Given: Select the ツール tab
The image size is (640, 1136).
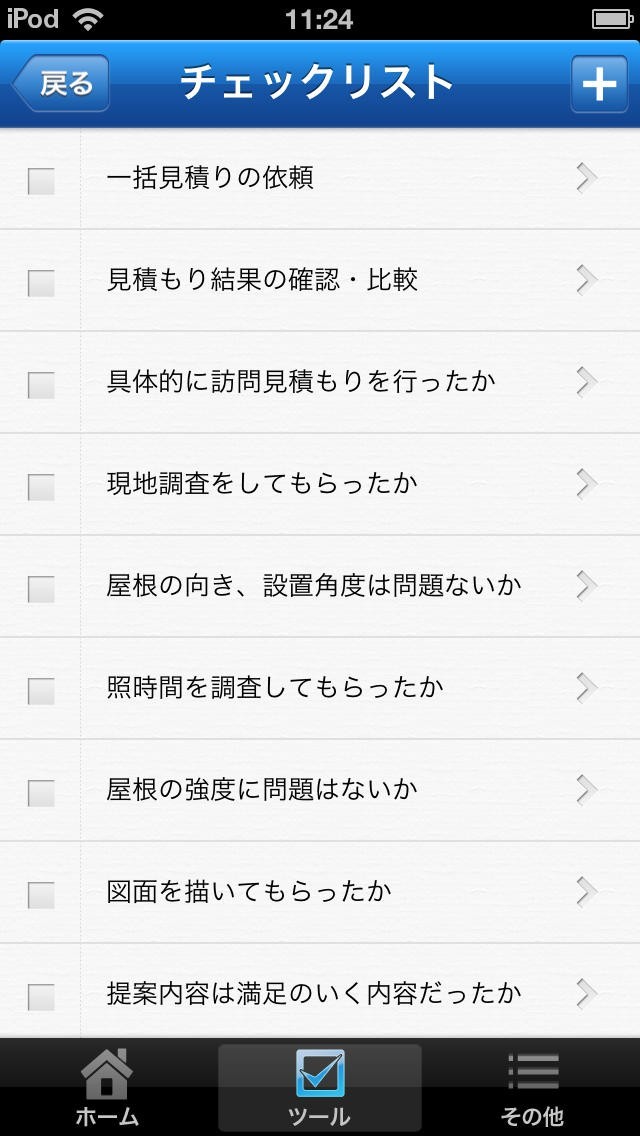Looking at the screenshot, I should [x=320, y=1088].
